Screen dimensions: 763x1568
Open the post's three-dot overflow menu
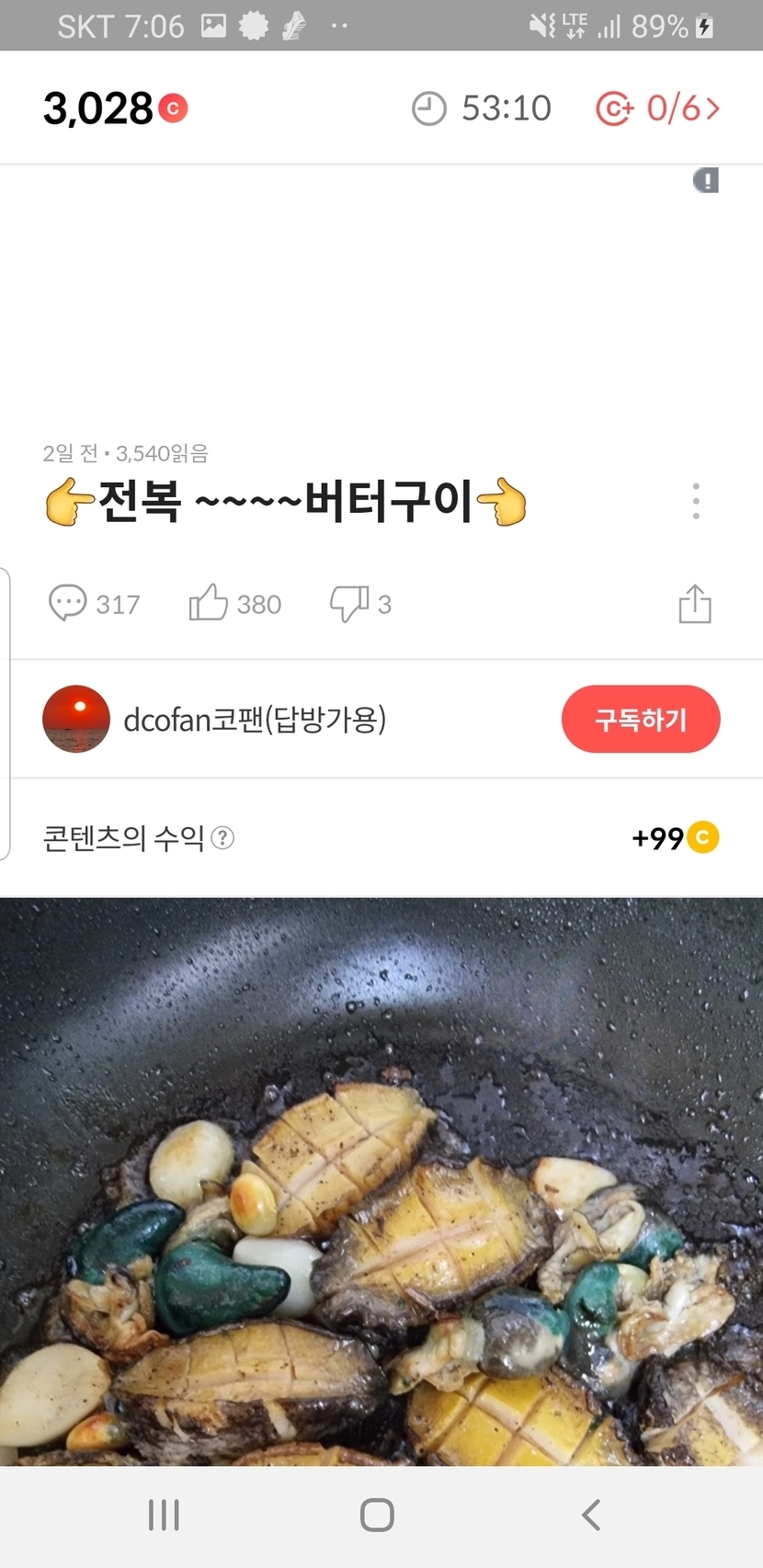coord(696,502)
